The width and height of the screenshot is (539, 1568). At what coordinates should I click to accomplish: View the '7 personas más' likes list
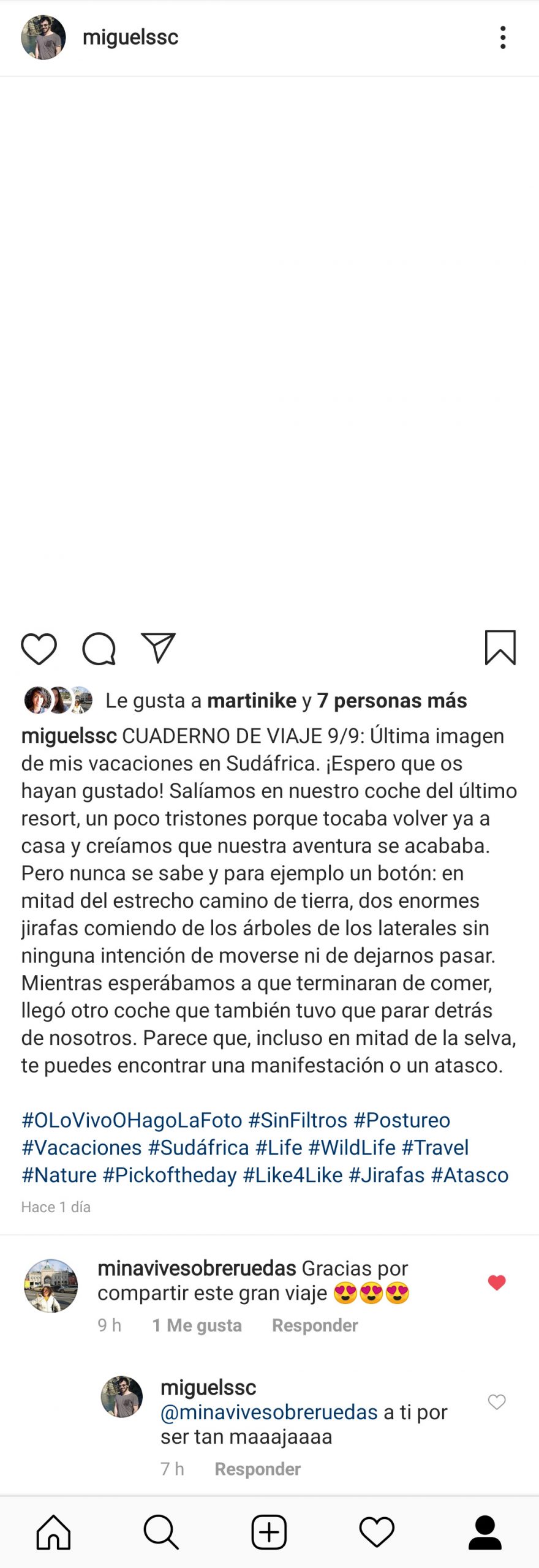391,700
